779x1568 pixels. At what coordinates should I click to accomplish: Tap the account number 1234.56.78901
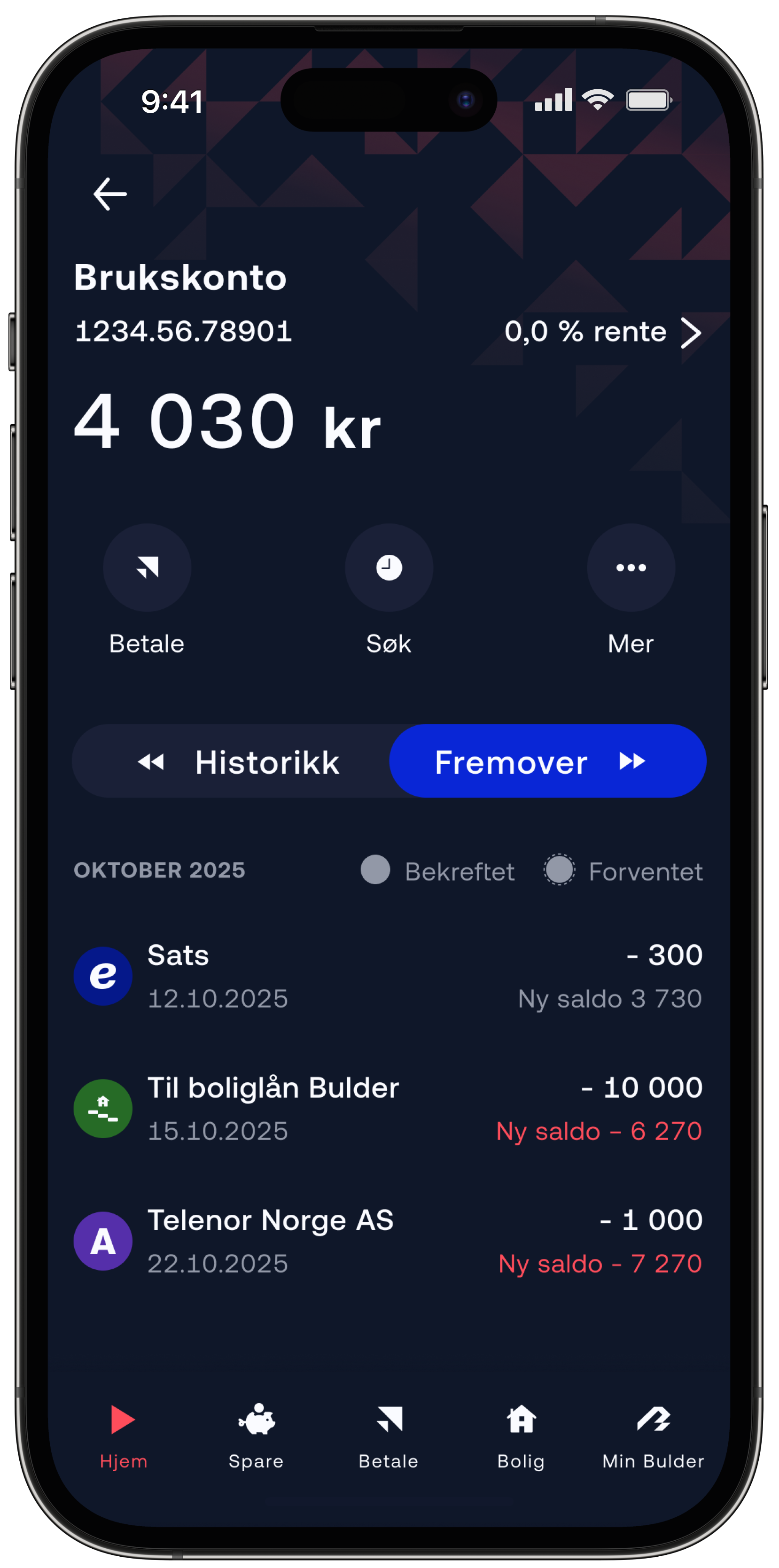(x=184, y=333)
